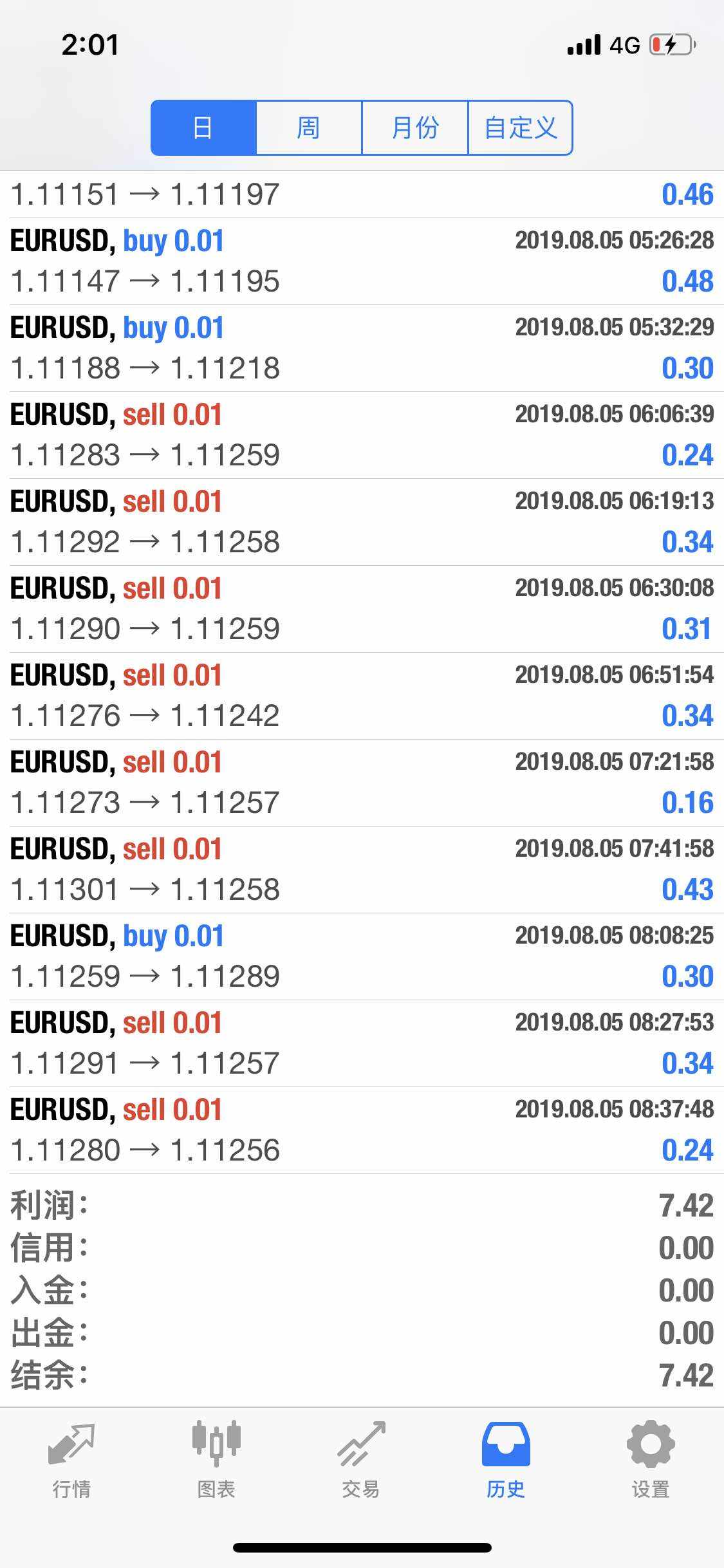The height and width of the screenshot is (1568, 724).
Task: Expand the EURUSD sell trade at 08:37:48
Action: click(362, 1130)
